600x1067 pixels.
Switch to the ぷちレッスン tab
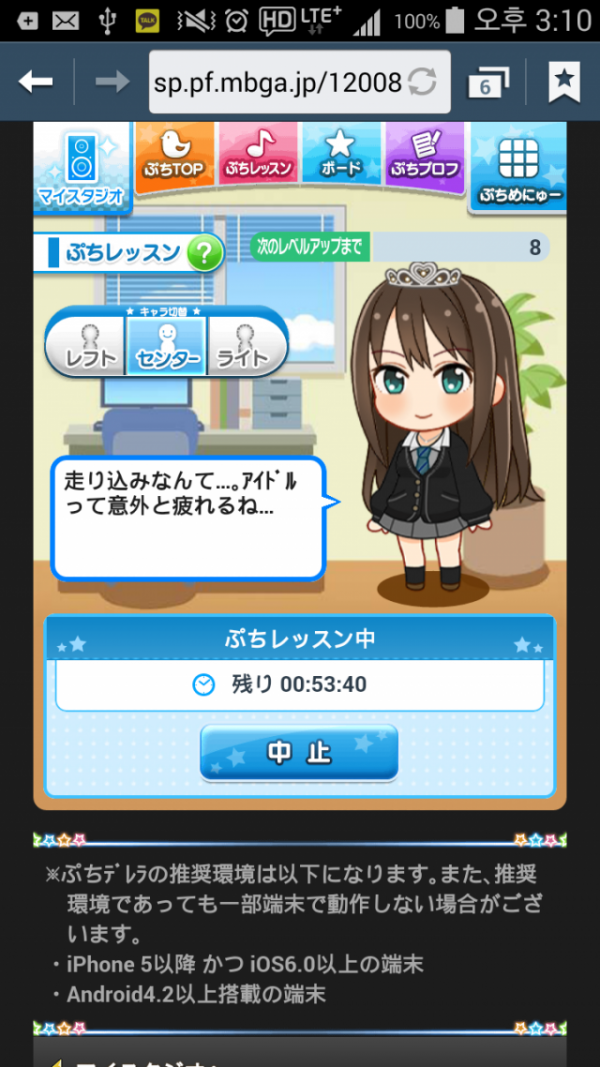point(258,156)
